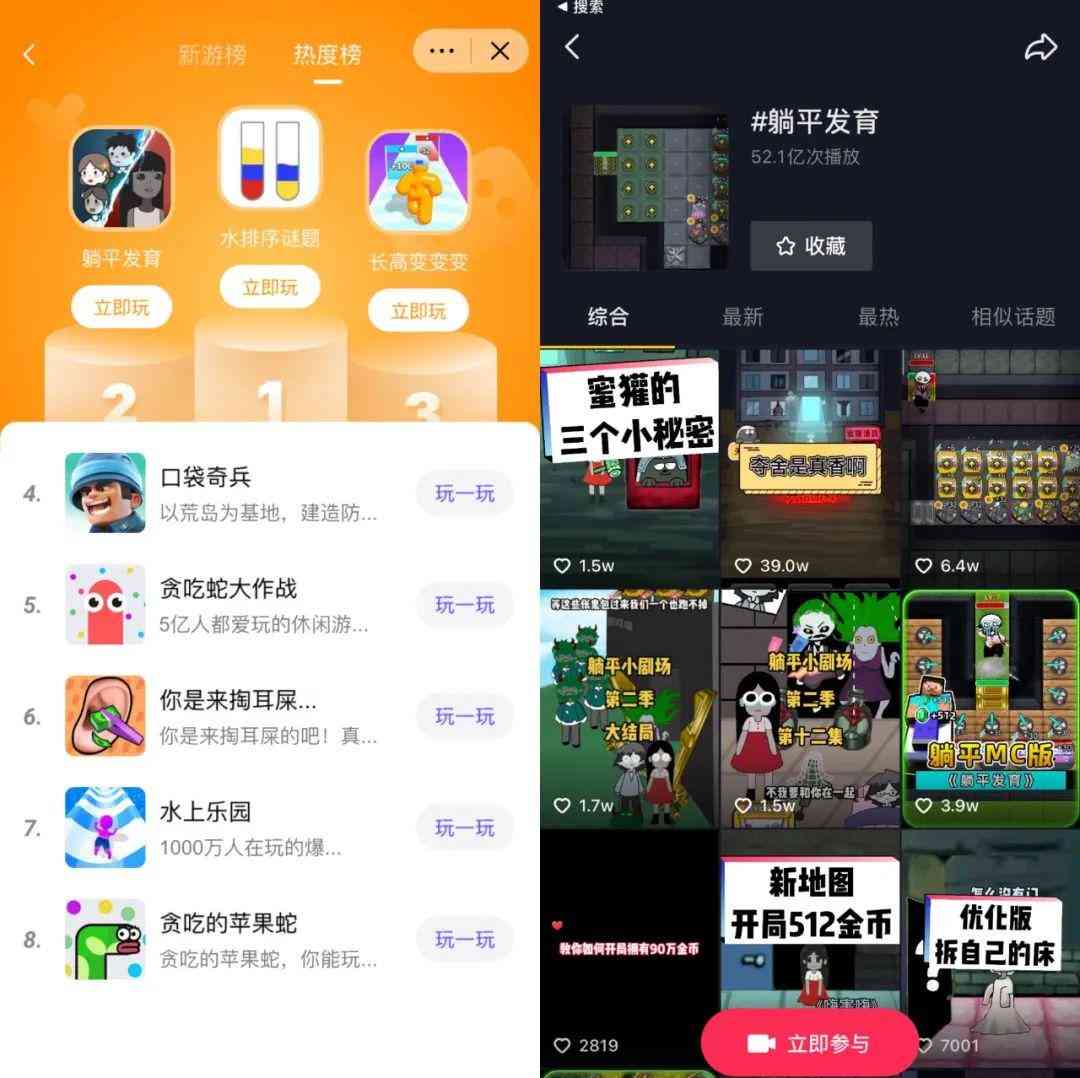
Task: Switch to the 最新 tab
Action: pos(742,317)
